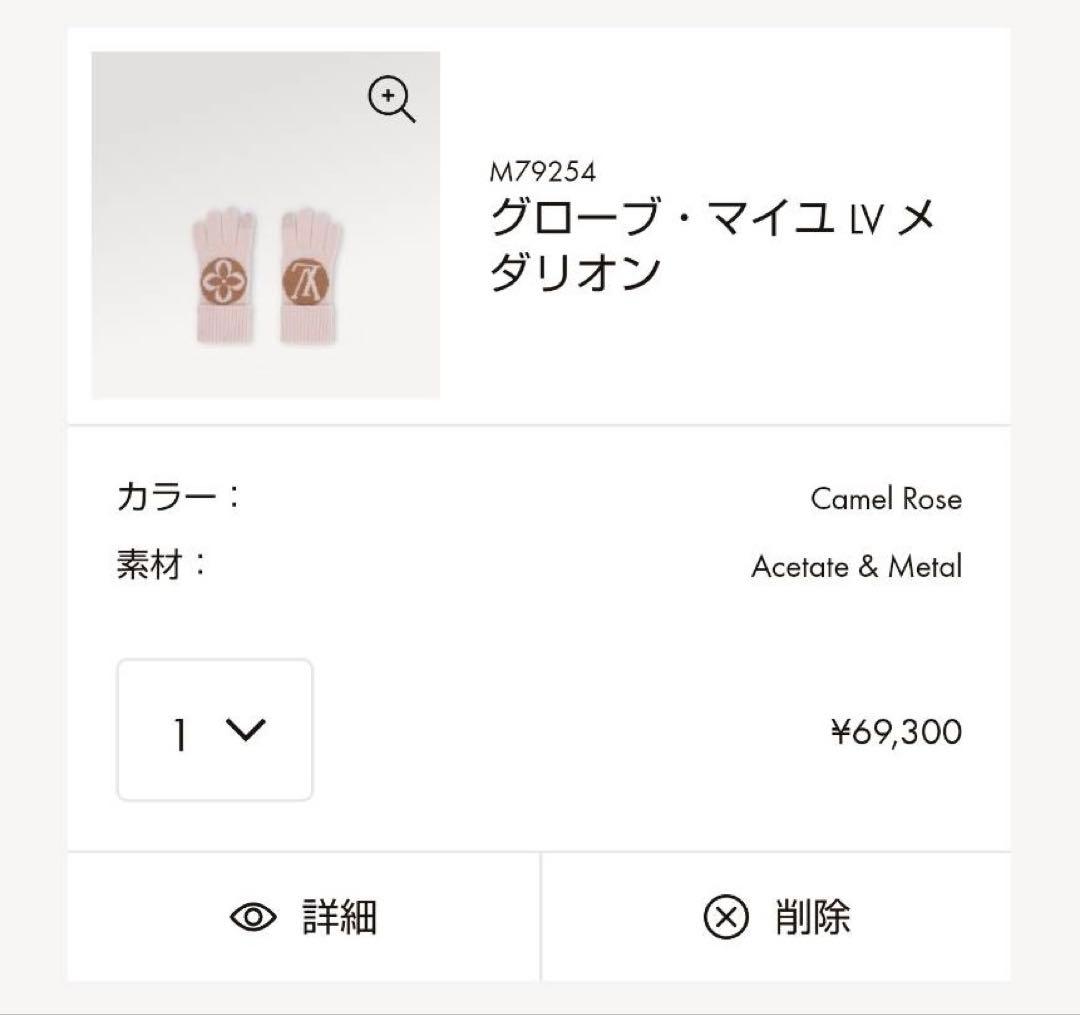Viewport: 1080px width, 1015px height.
Task: Zoom into the glove product image
Action: (x=391, y=98)
